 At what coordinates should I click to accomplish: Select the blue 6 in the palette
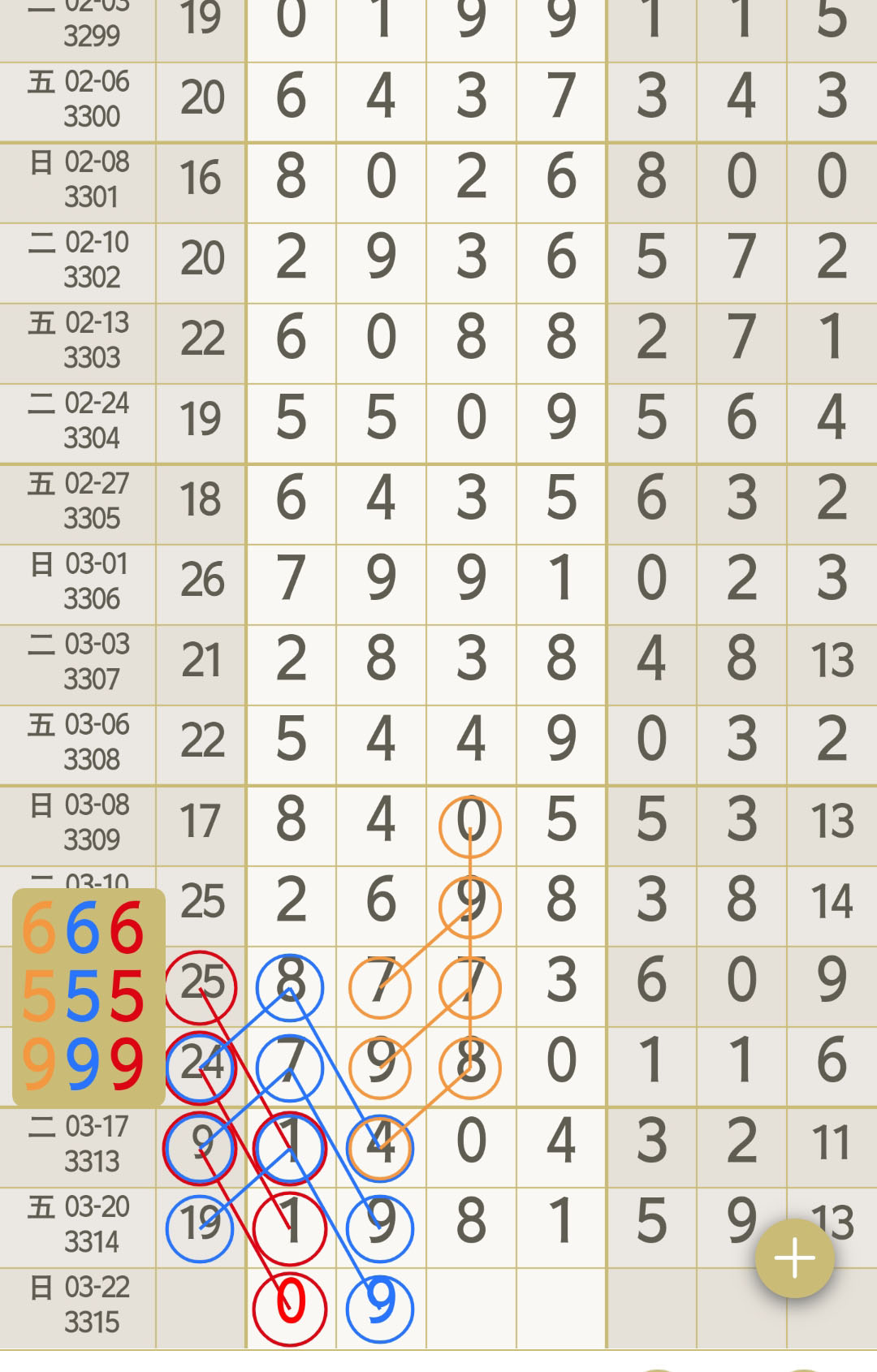pyautogui.click(x=82, y=928)
